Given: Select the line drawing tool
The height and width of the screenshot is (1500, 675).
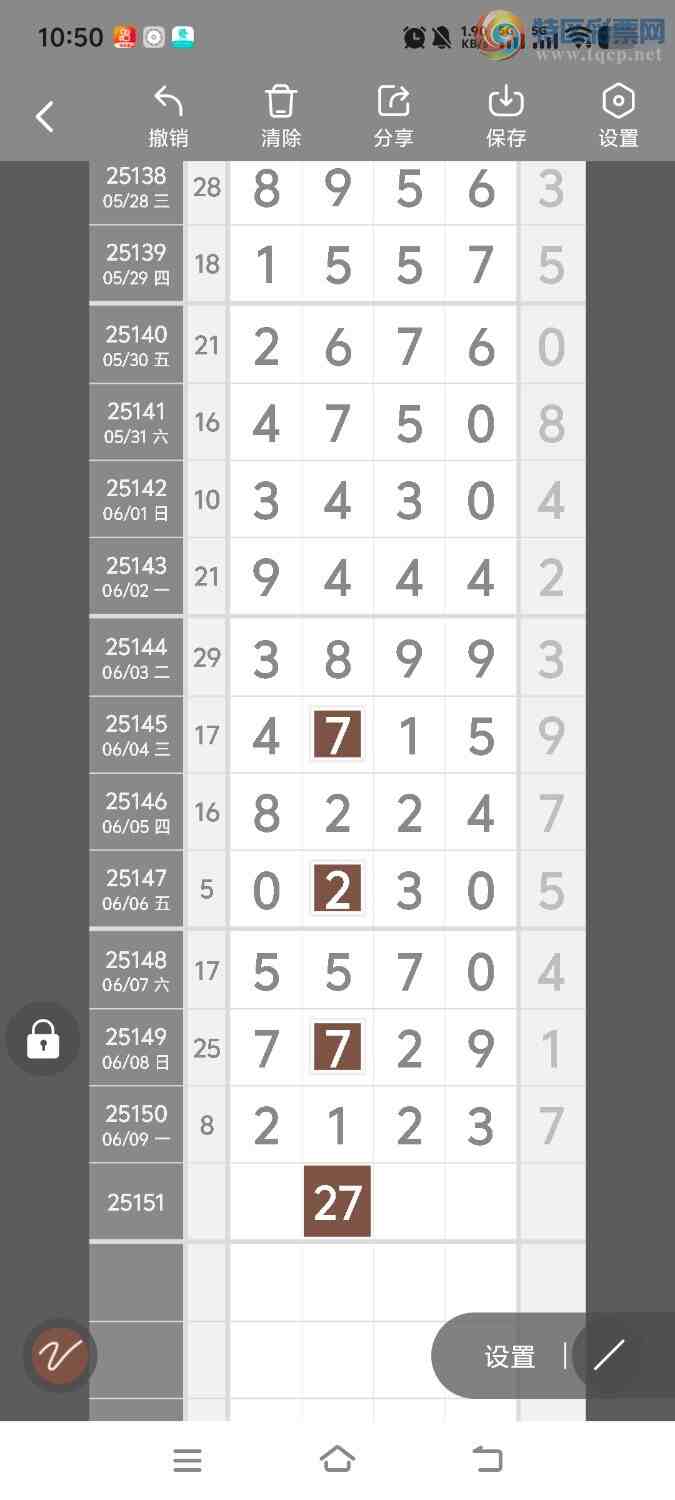Looking at the screenshot, I should (609, 1356).
